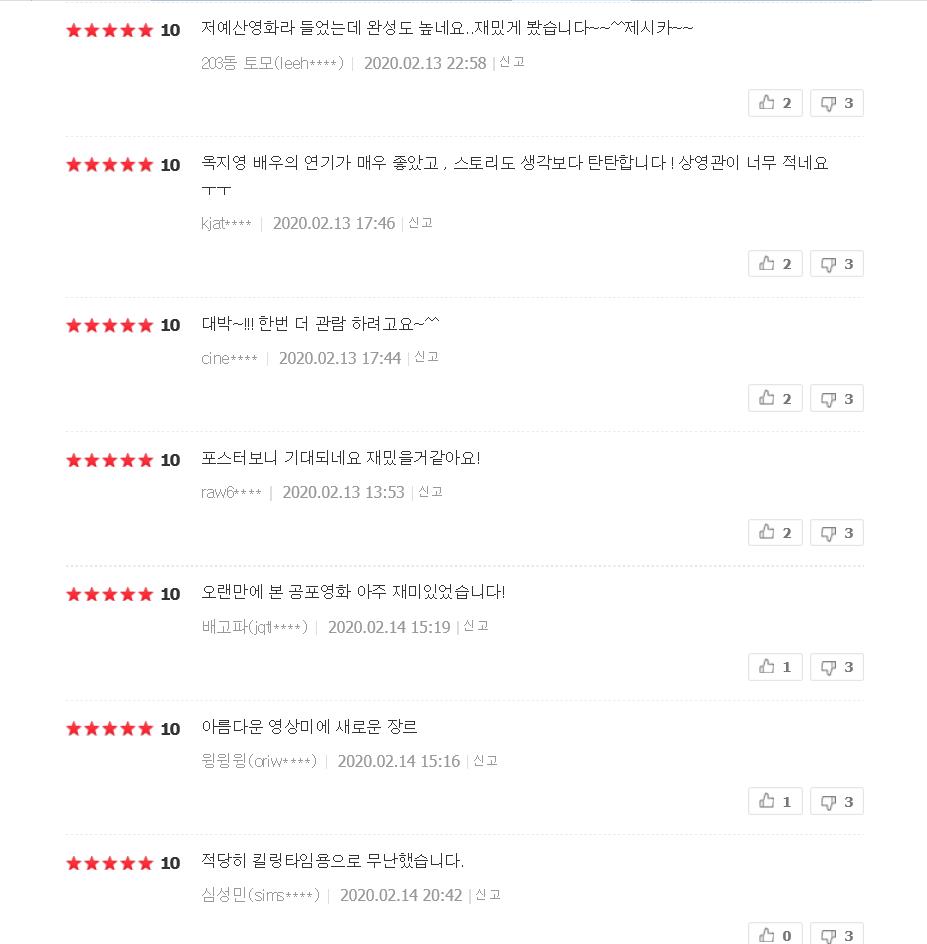Downvote the cine**** review
This screenshot has width=927, height=944.
tap(836, 399)
